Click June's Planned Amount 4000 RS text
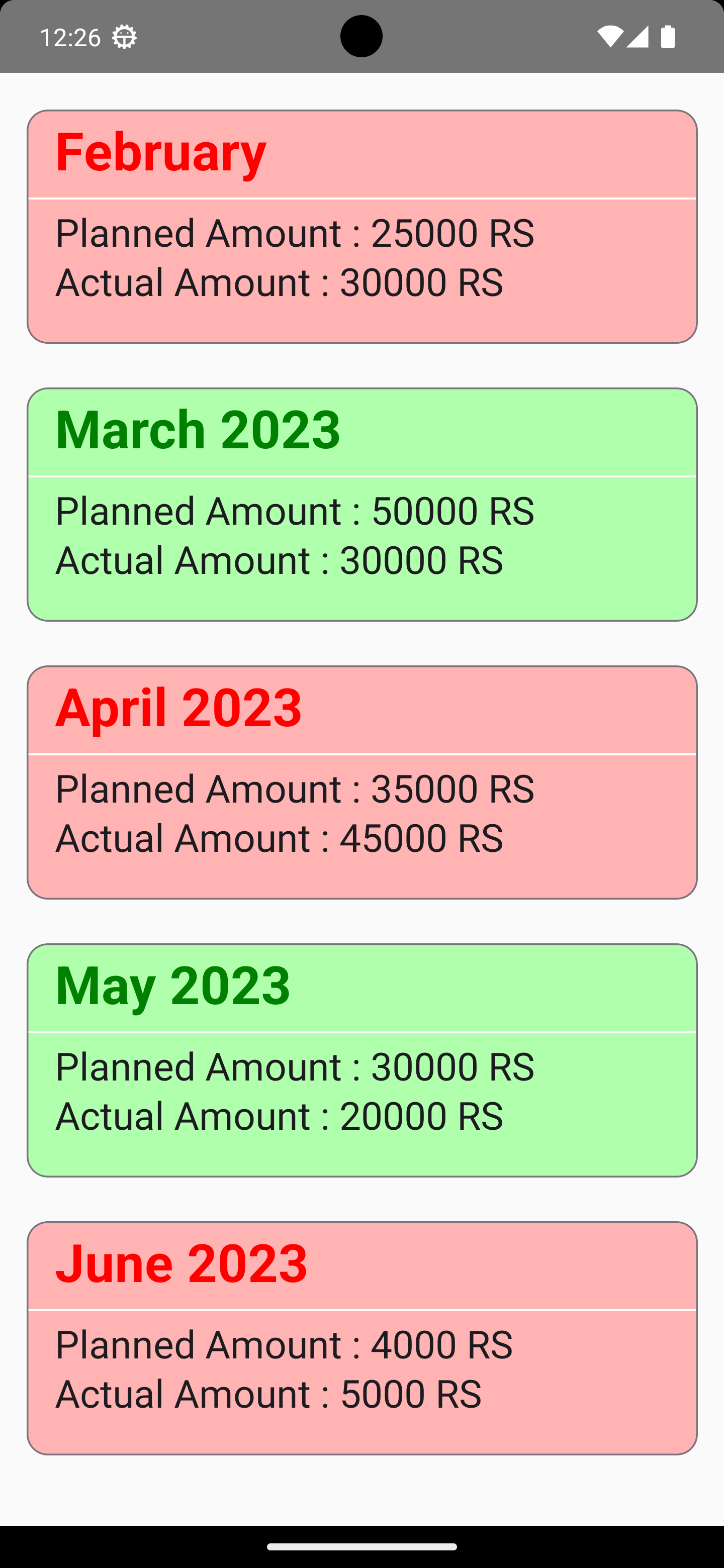The height and width of the screenshot is (1568, 724). tap(284, 1345)
